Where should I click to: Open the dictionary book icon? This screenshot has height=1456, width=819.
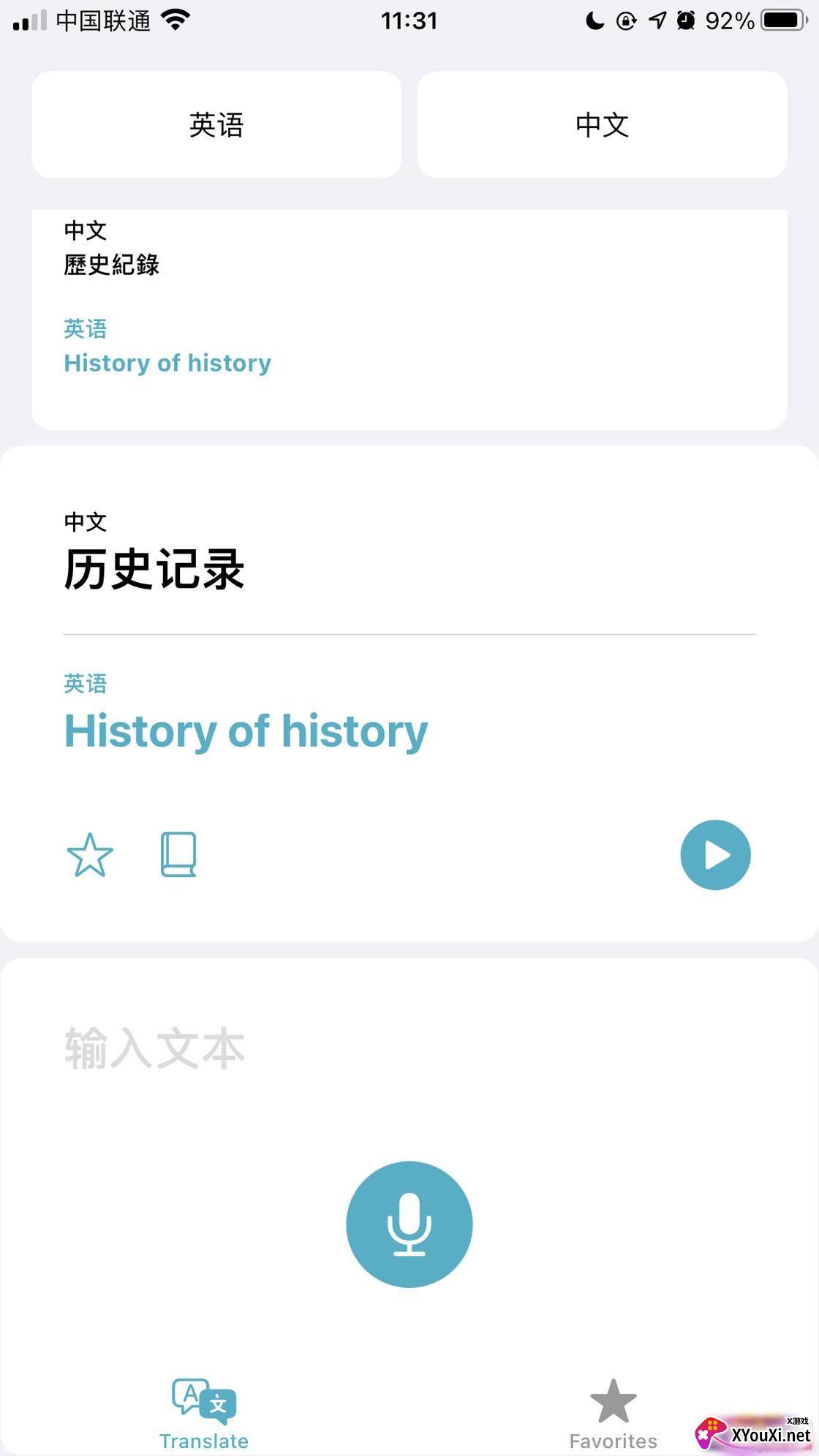tap(178, 854)
